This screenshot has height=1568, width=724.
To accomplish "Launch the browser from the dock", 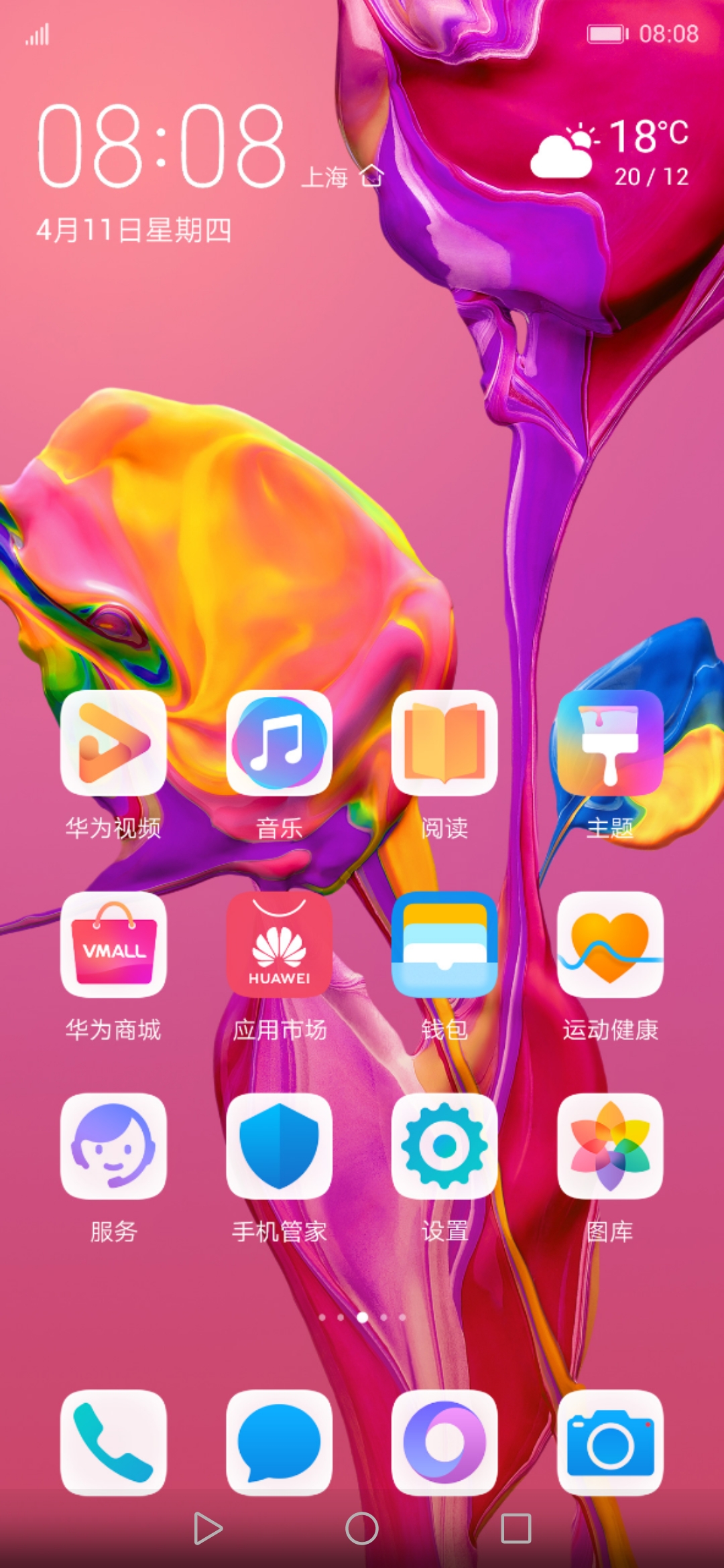I will [x=444, y=1442].
